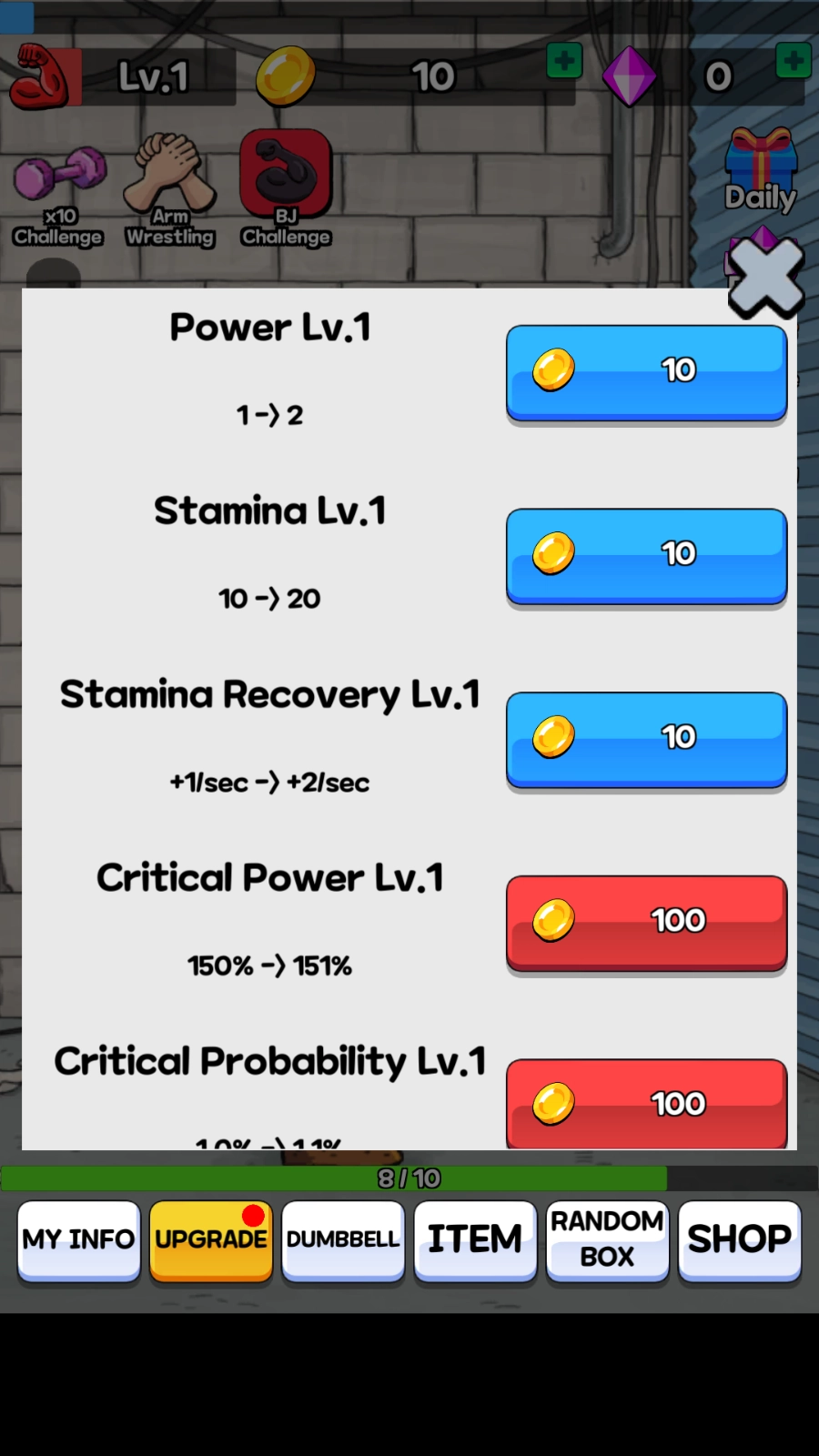Claim the Daily gift

pyautogui.click(x=761, y=171)
